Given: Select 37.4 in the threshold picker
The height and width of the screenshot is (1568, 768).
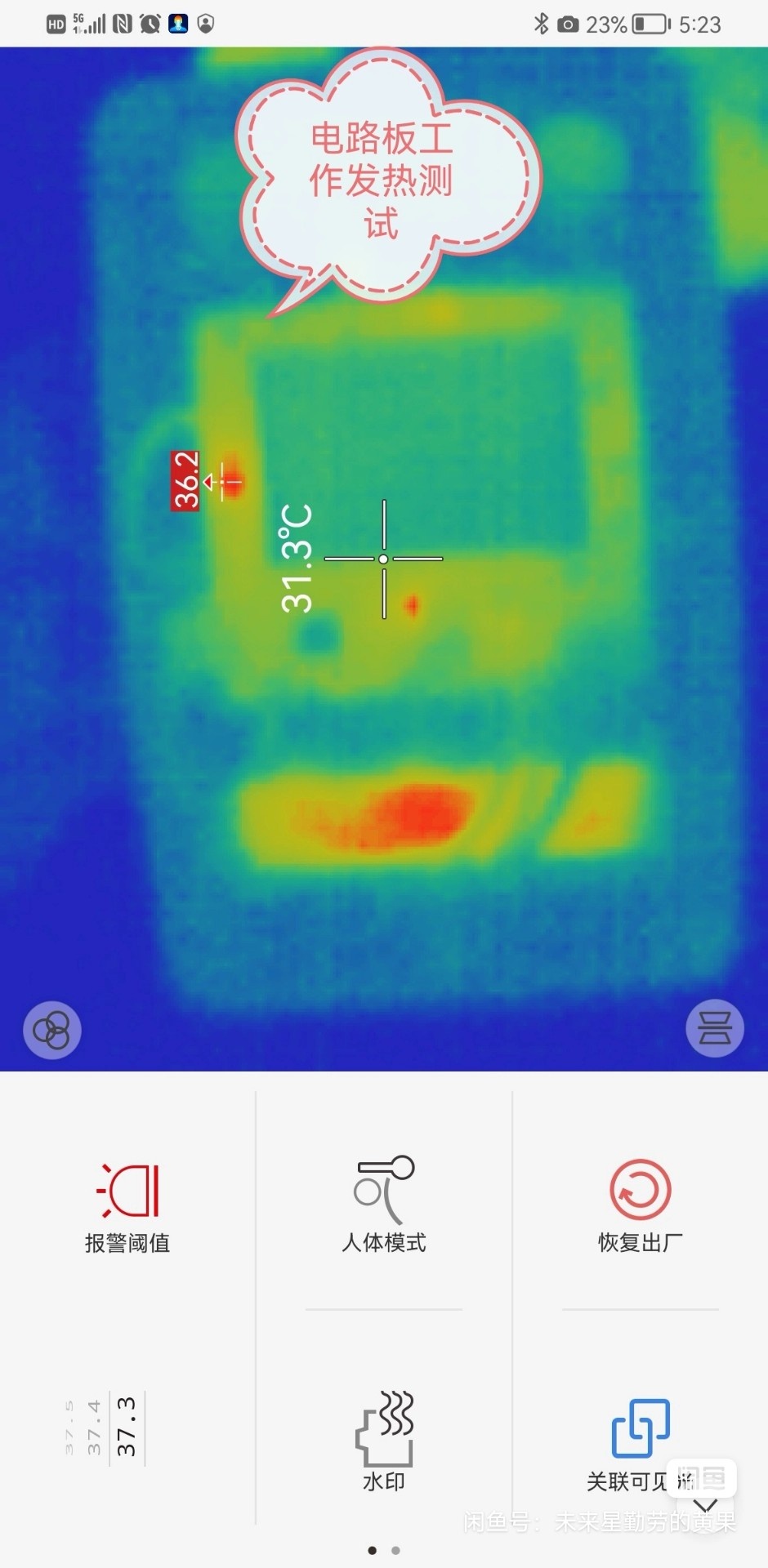Looking at the screenshot, I should pyautogui.click(x=94, y=1428).
